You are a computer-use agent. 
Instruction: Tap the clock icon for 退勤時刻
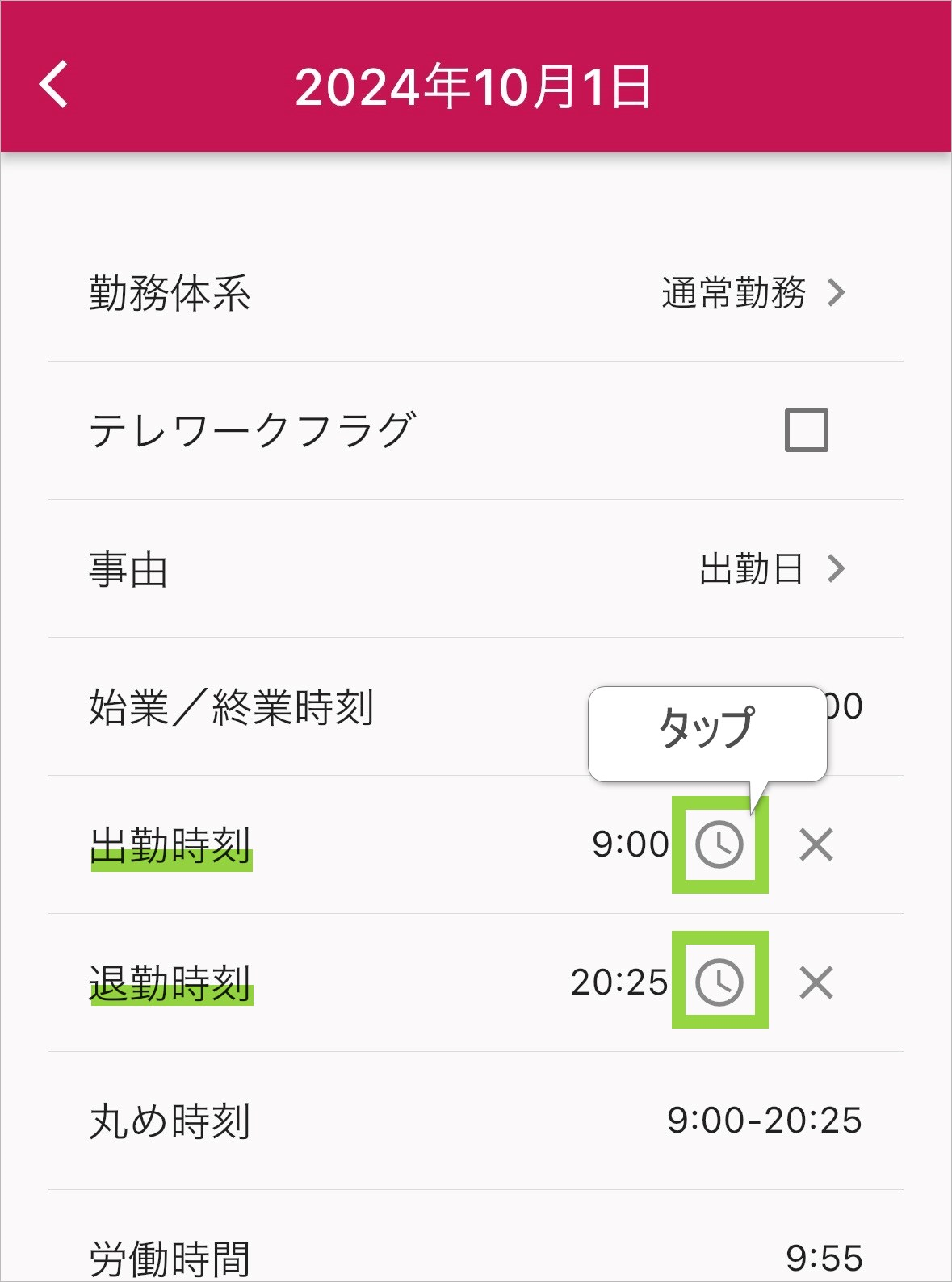coord(719,982)
